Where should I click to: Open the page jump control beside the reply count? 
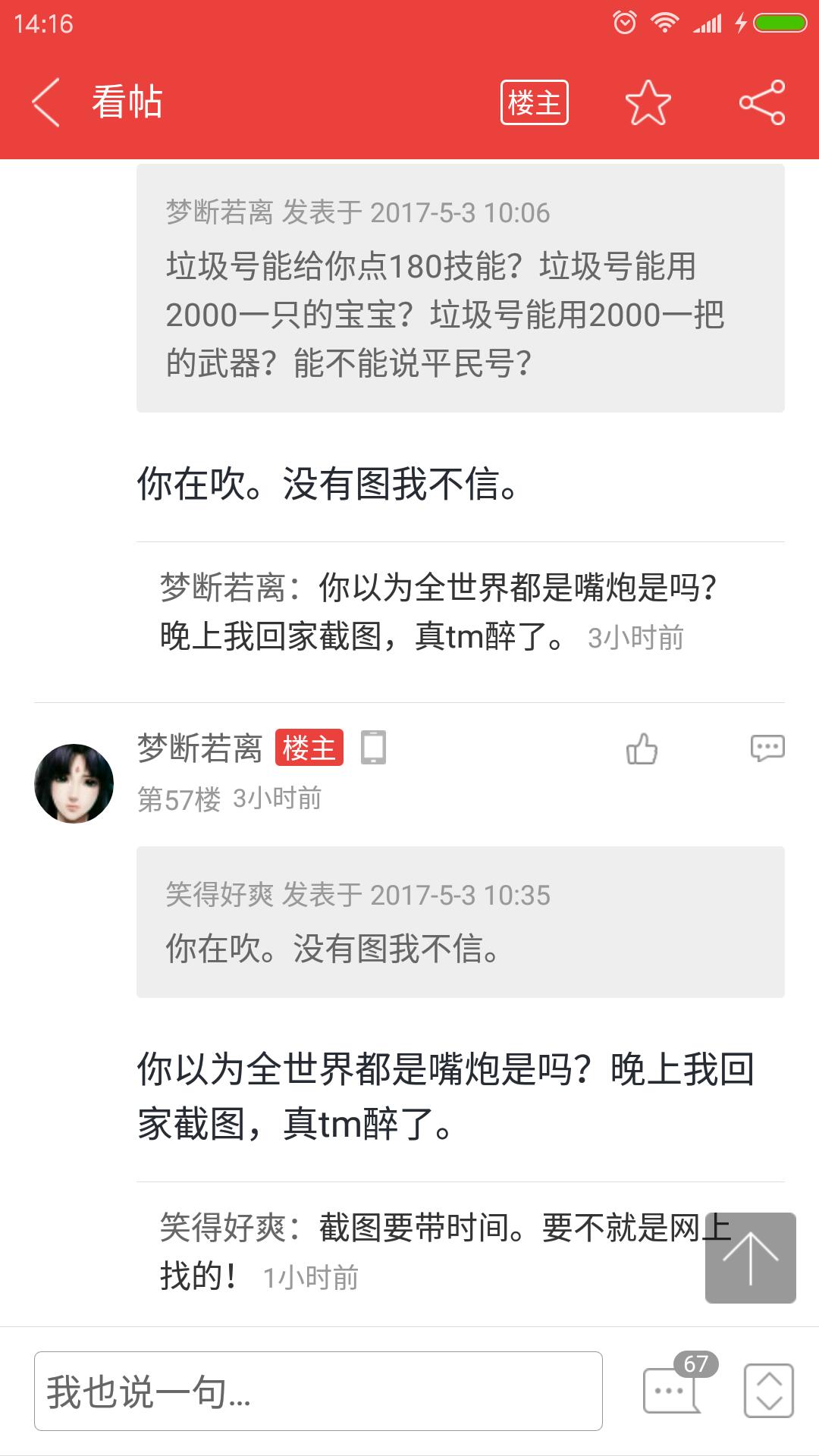(768, 1391)
